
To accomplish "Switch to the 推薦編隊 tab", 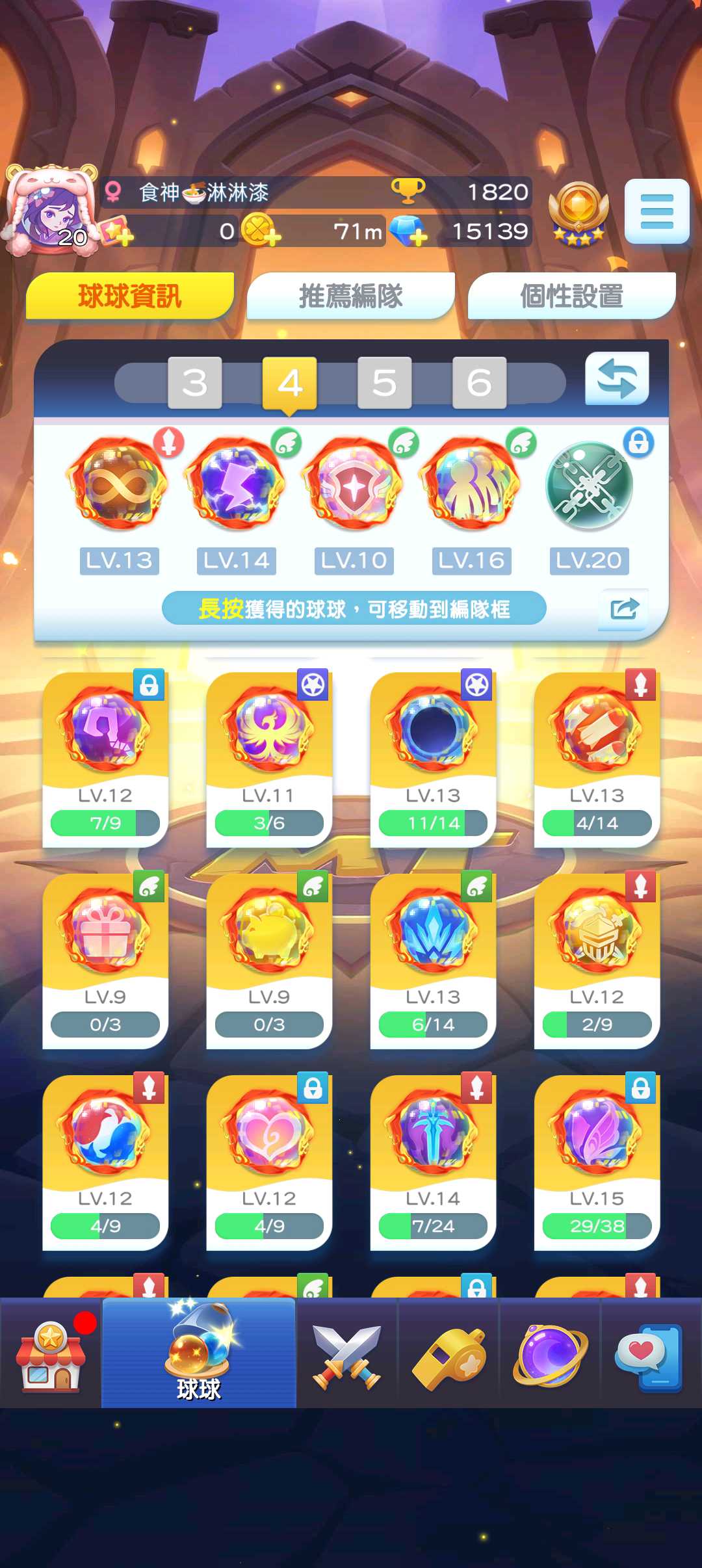I will (350, 296).
